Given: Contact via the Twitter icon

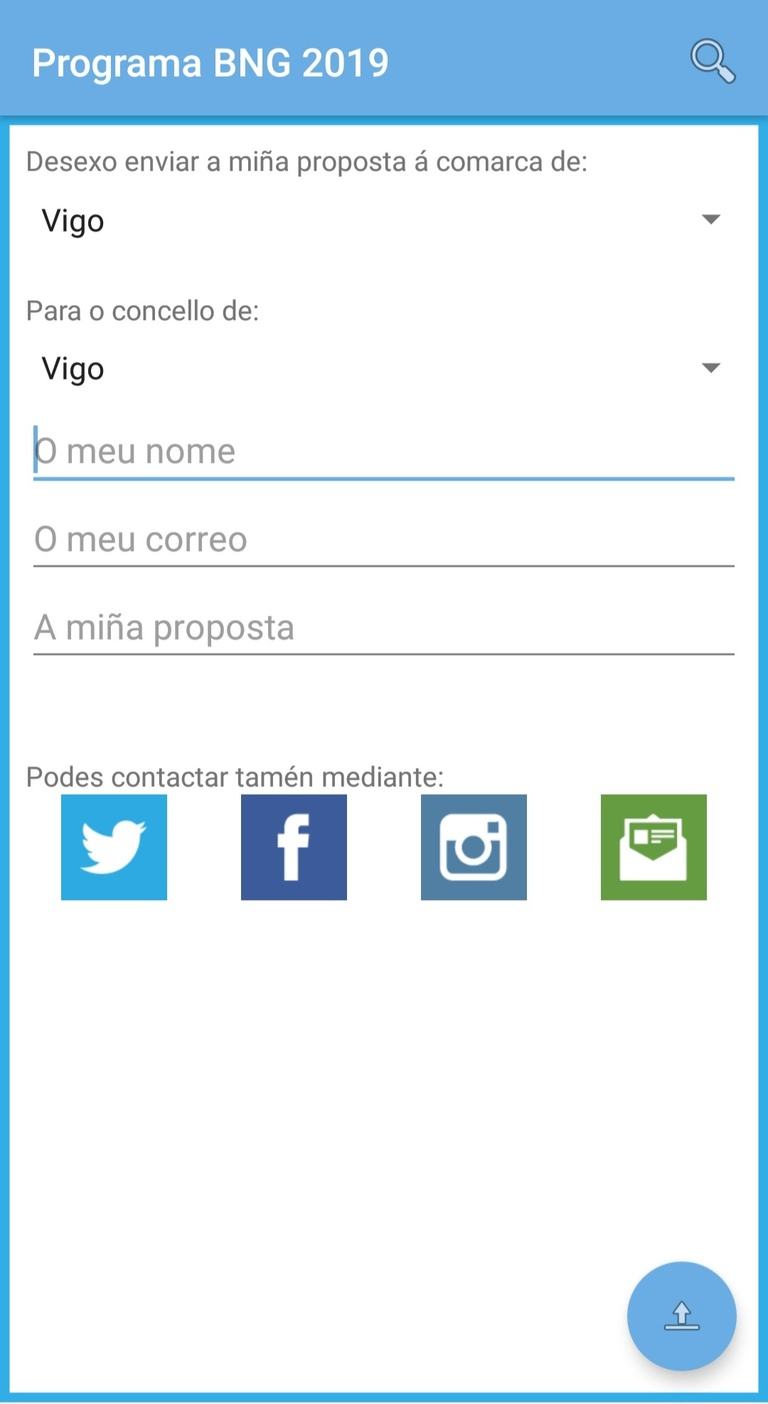Looking at the screenshot, I should point(114,847).
